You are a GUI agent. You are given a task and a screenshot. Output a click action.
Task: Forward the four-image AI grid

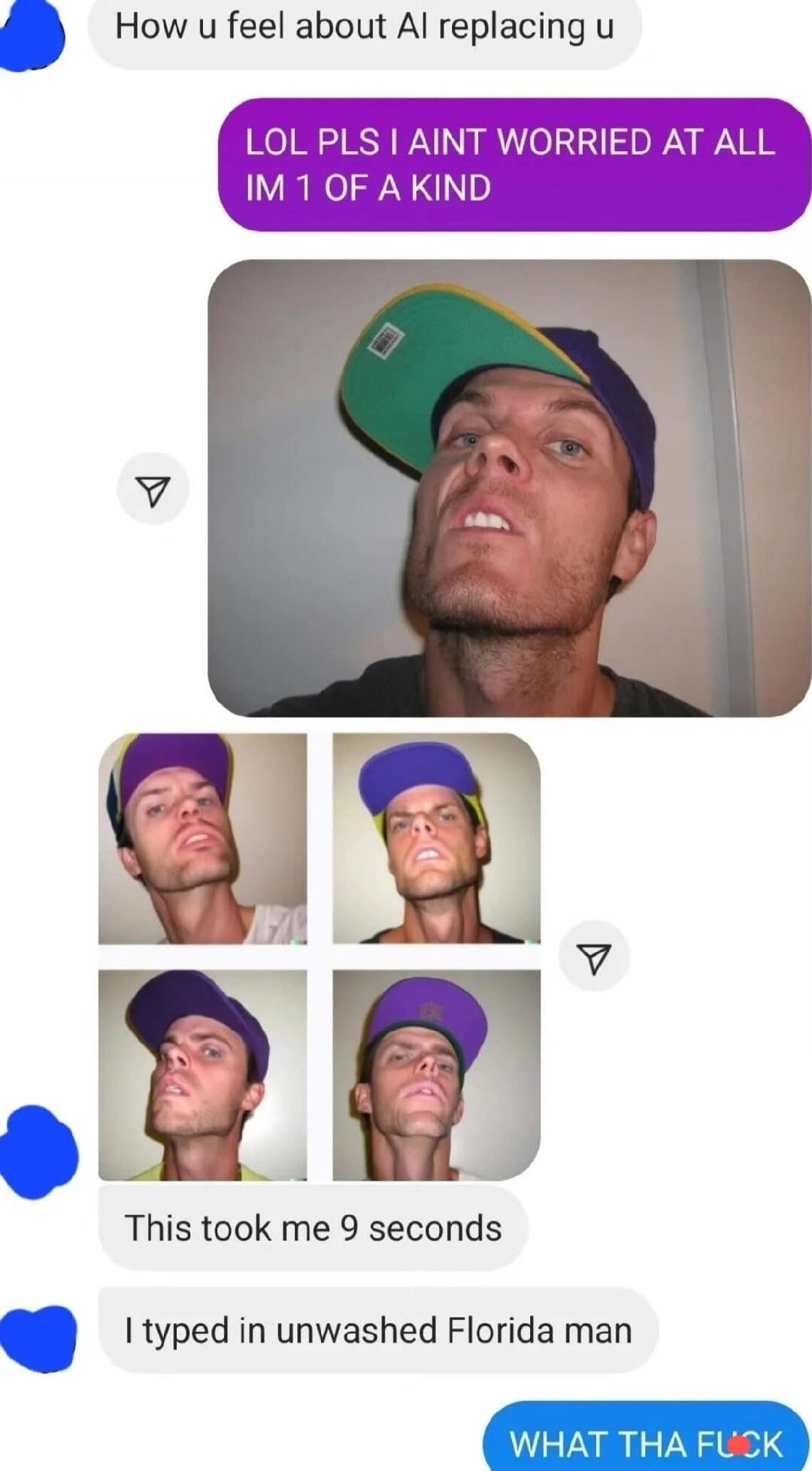[x=594, y=957]
